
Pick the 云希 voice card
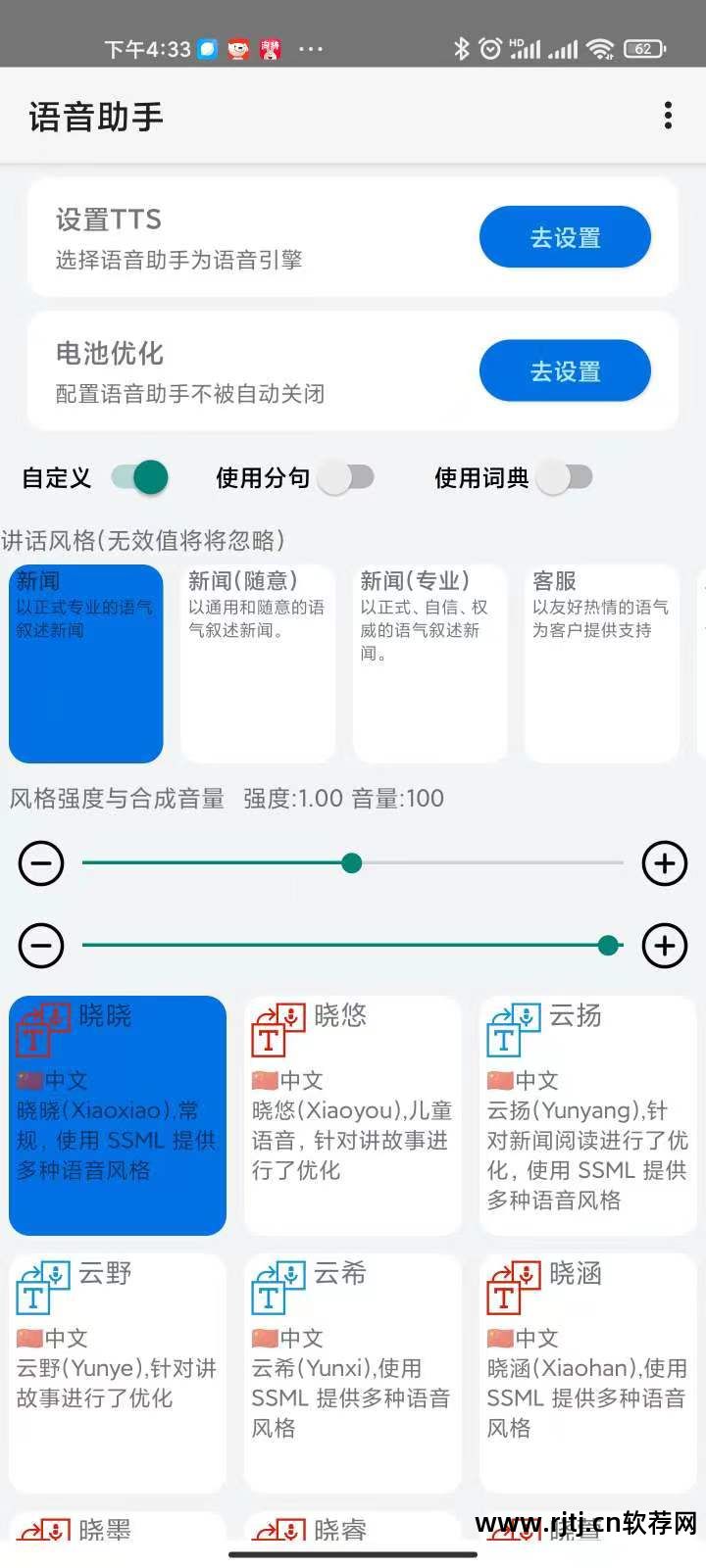pyautogui.click(x=352, y=1372)
